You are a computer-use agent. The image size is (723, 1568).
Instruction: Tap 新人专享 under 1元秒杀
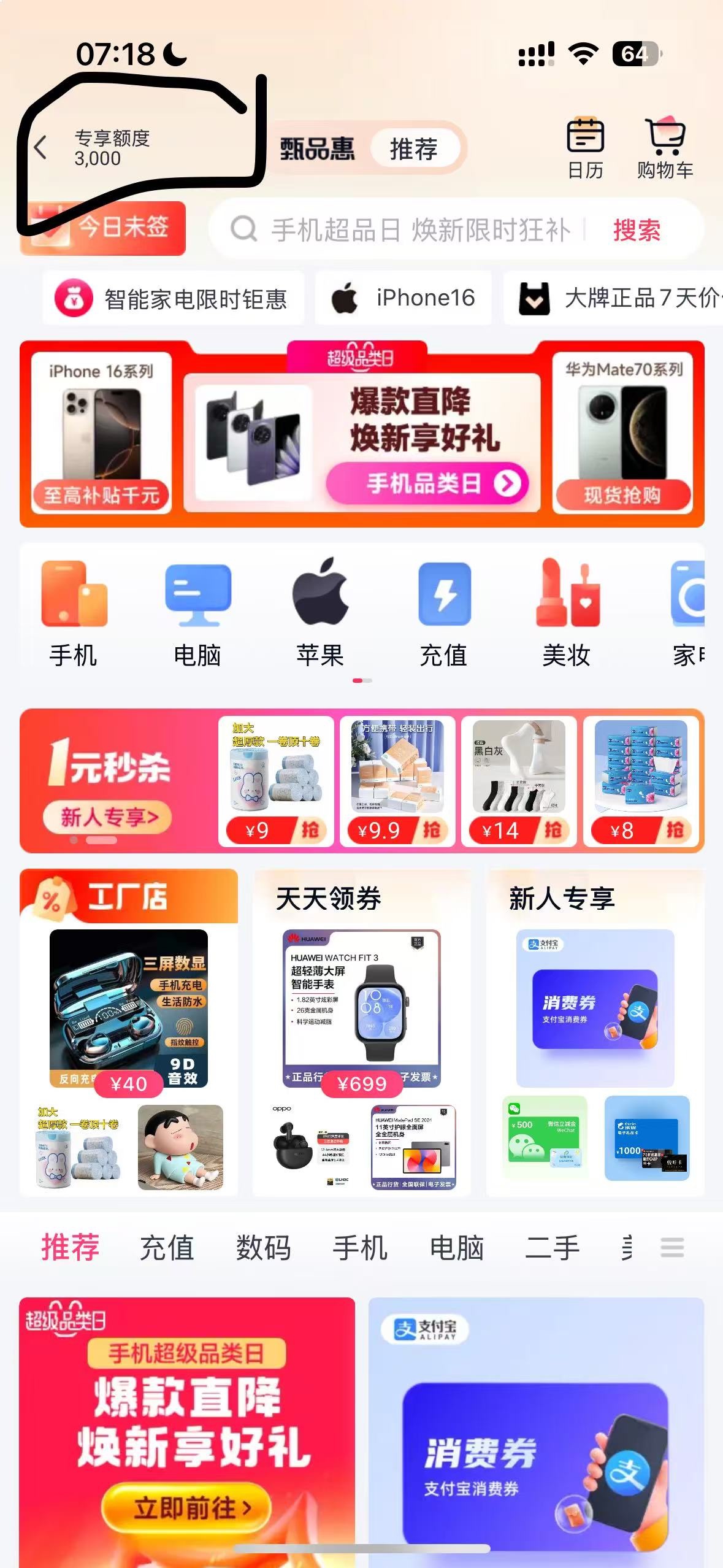[x=107, y=817]
